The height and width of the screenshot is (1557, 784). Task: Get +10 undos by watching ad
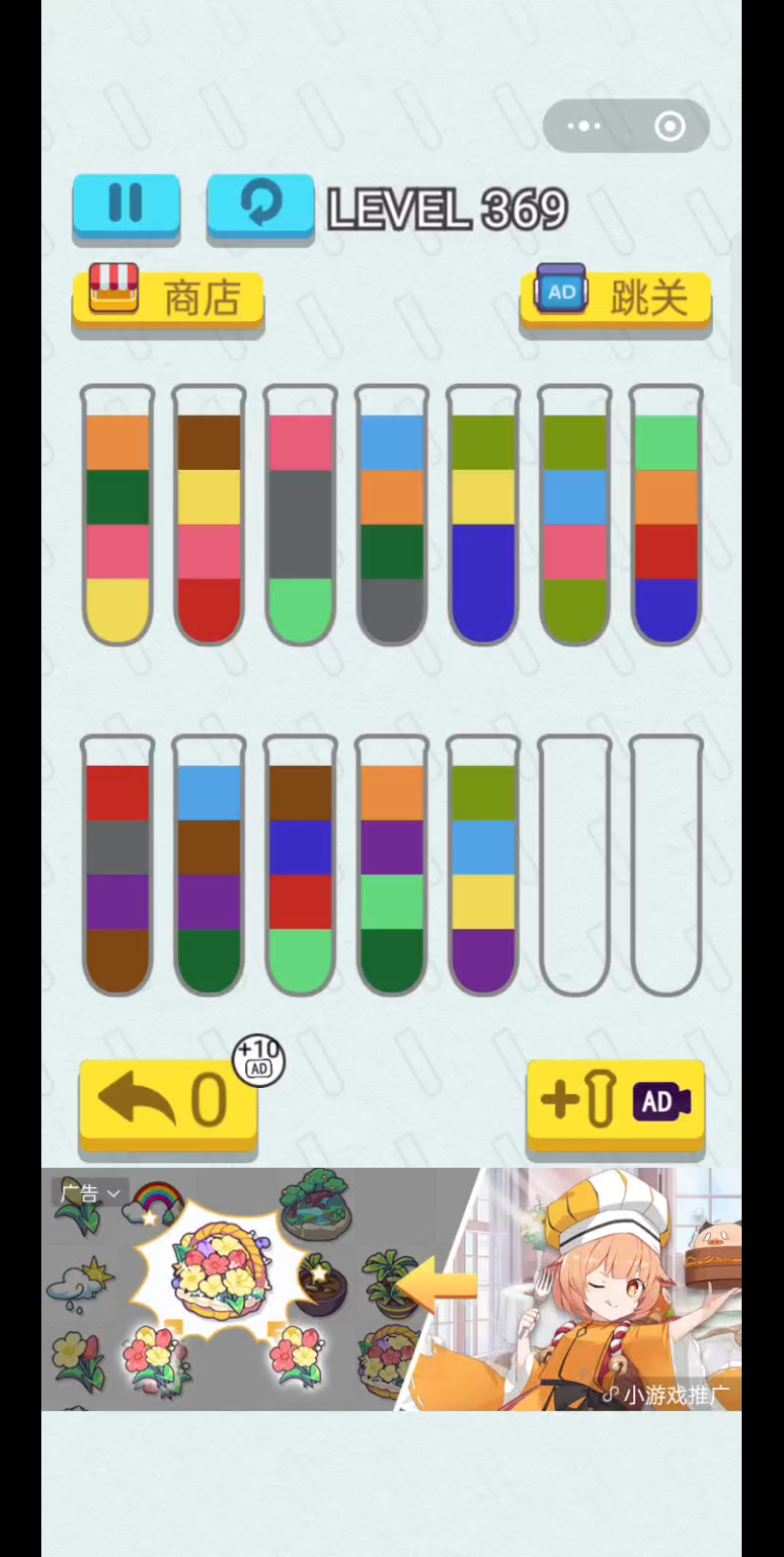(258, 1060)
